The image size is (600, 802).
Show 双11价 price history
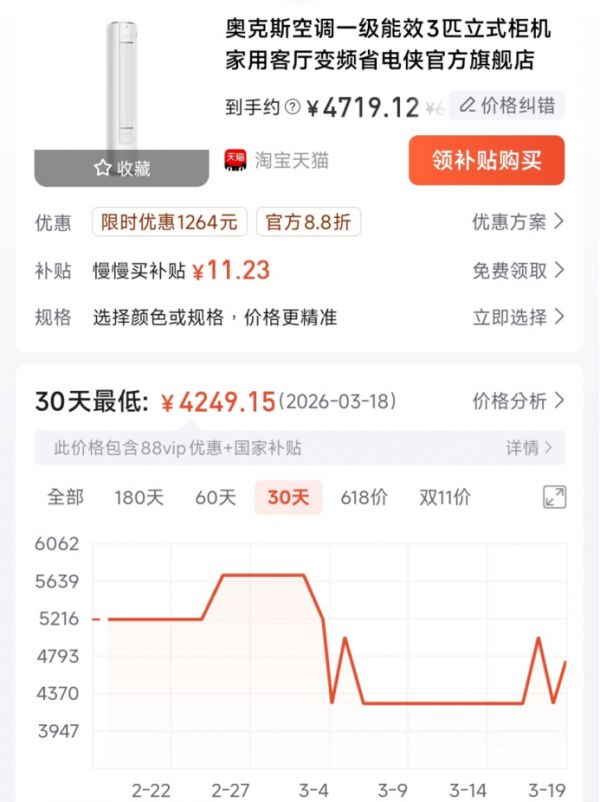click(x=445, y=497)
